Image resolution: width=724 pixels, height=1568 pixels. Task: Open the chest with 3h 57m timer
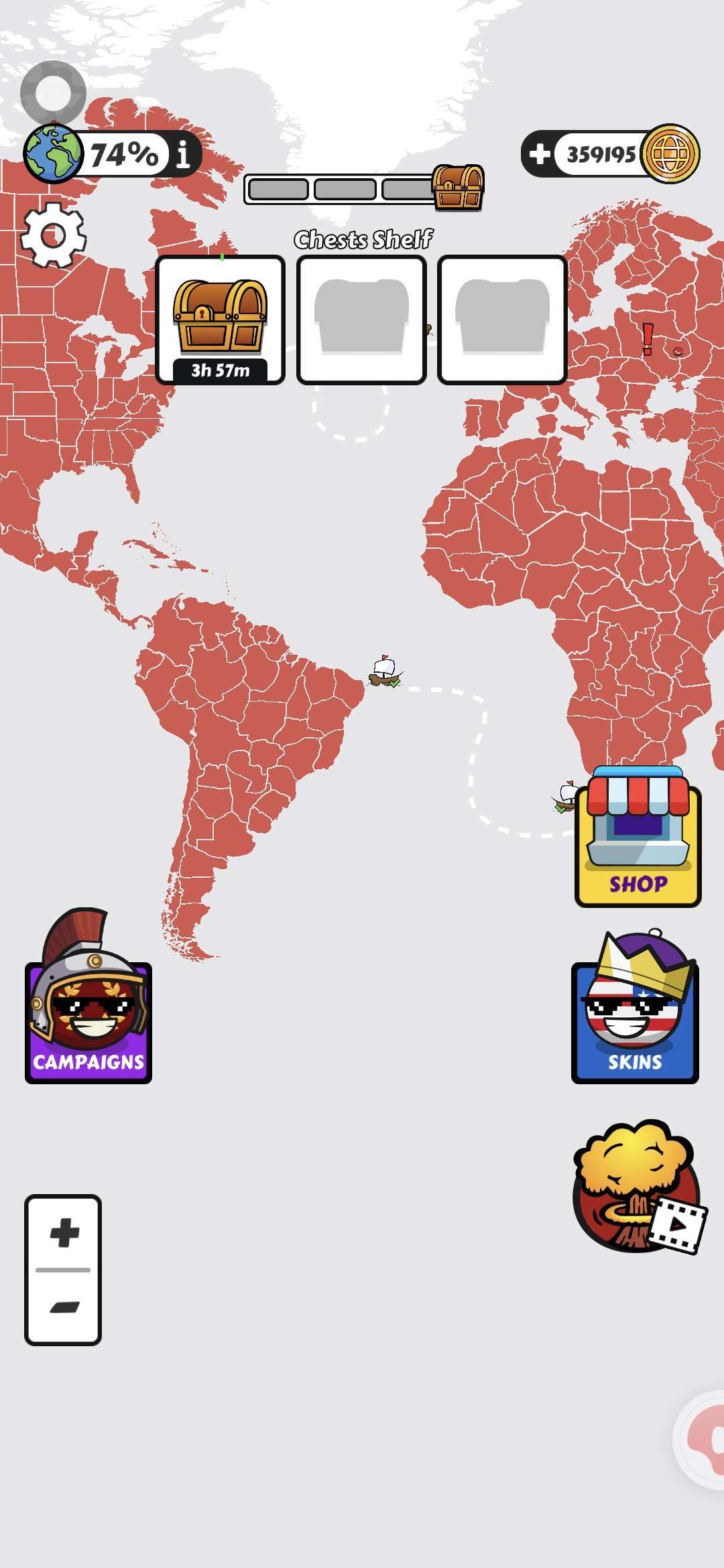(x=221, y=320)
